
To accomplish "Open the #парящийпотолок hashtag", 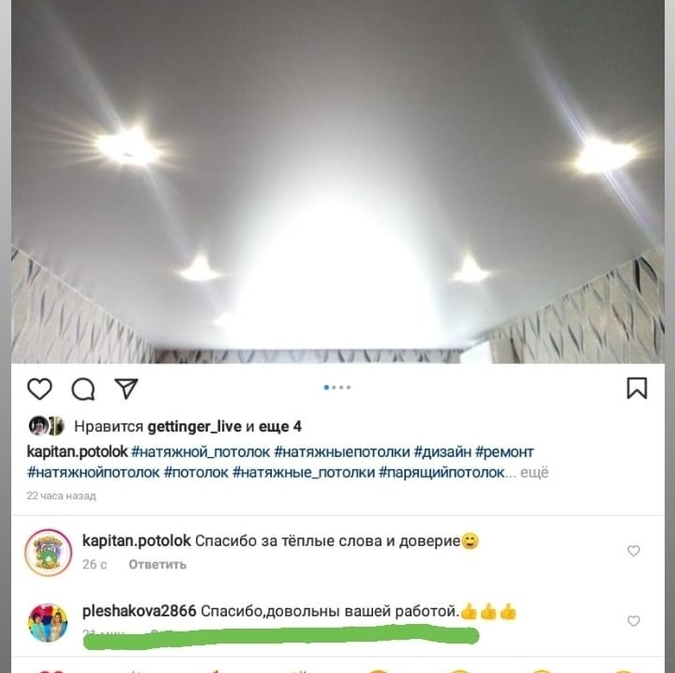I will tap(441, 473).
